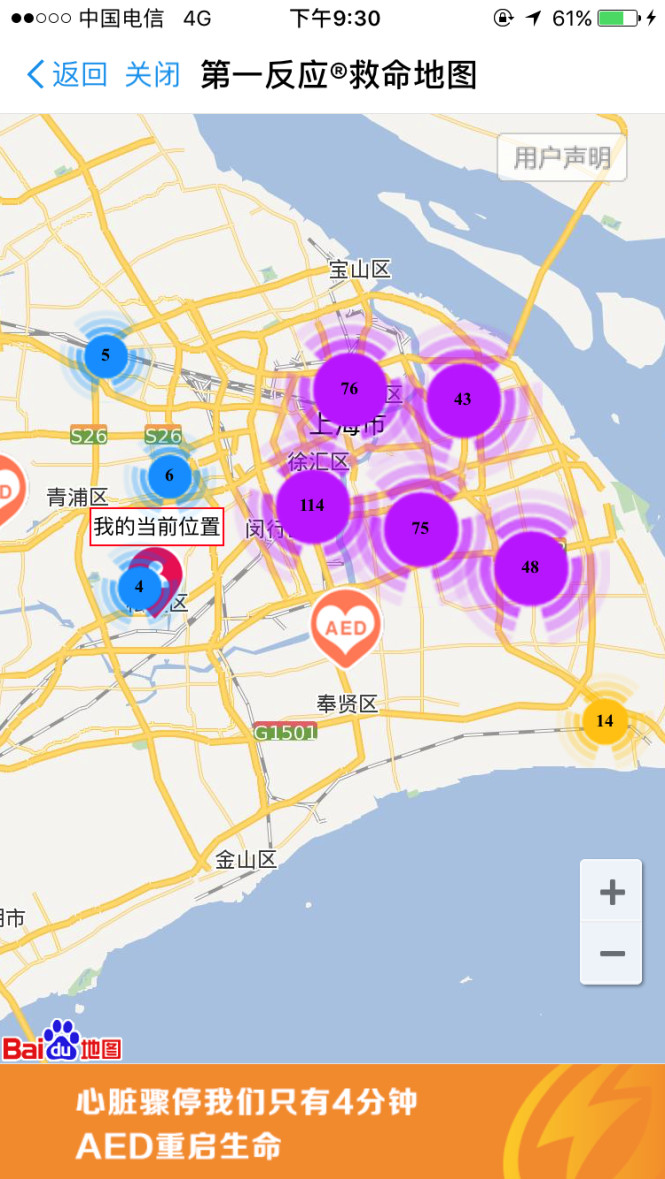Tap the yellow cluster marked 14

pyautogui.click(x=604, y=721)
